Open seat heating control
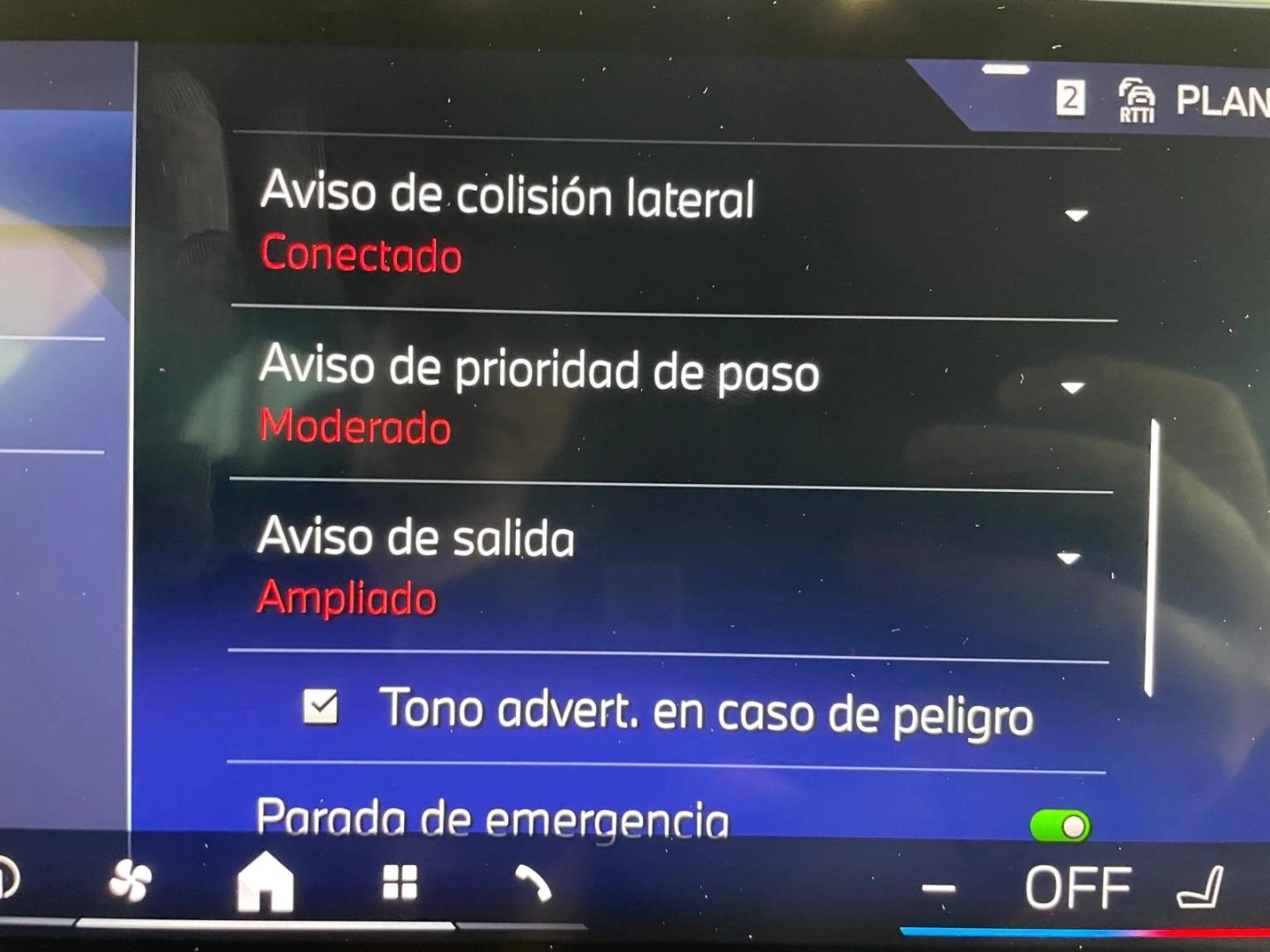The image size is (1270, 952). tap(1201, 887)
